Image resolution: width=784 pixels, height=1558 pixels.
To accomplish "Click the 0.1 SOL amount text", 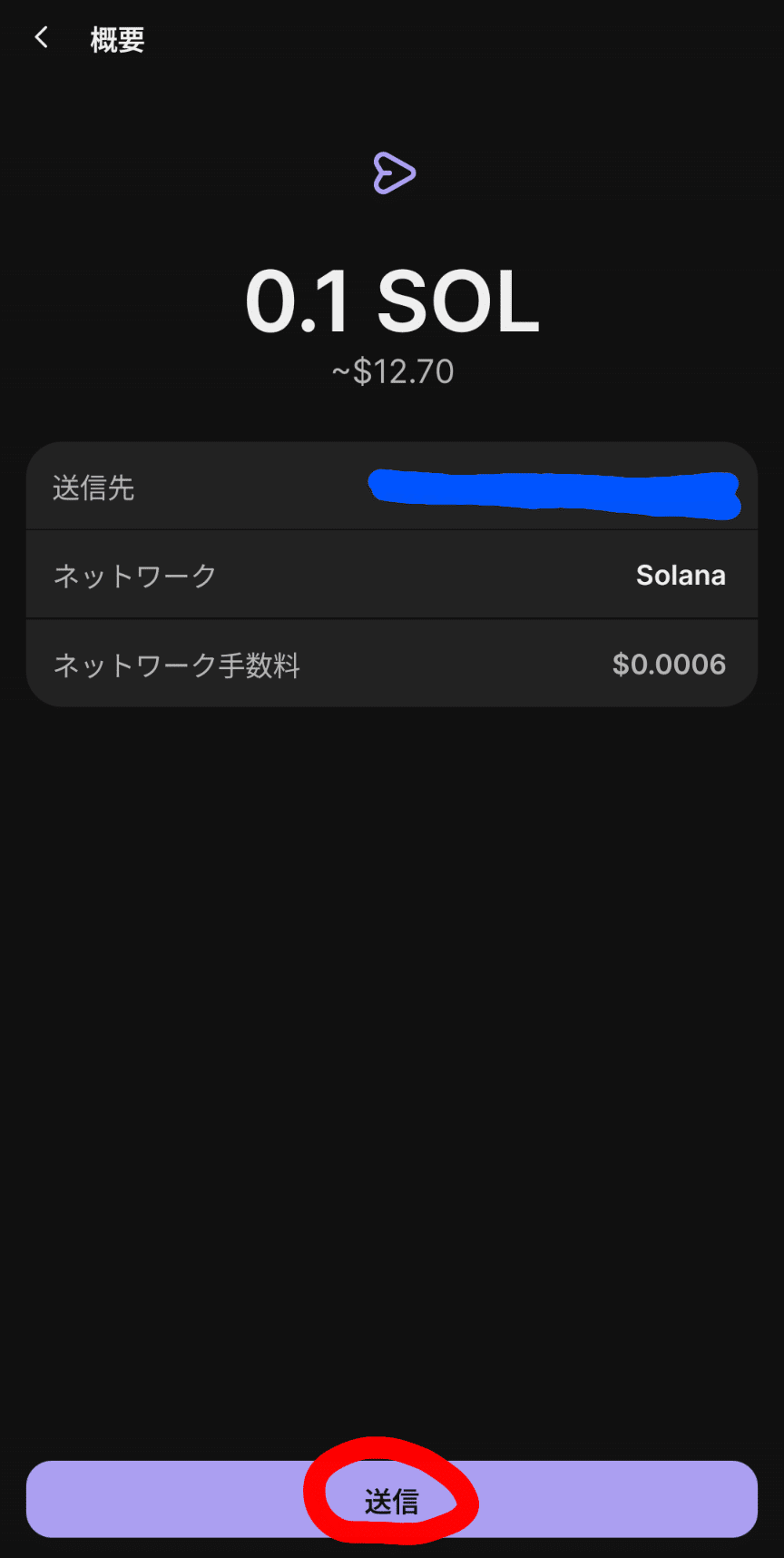I will click(x=391, y=303).
